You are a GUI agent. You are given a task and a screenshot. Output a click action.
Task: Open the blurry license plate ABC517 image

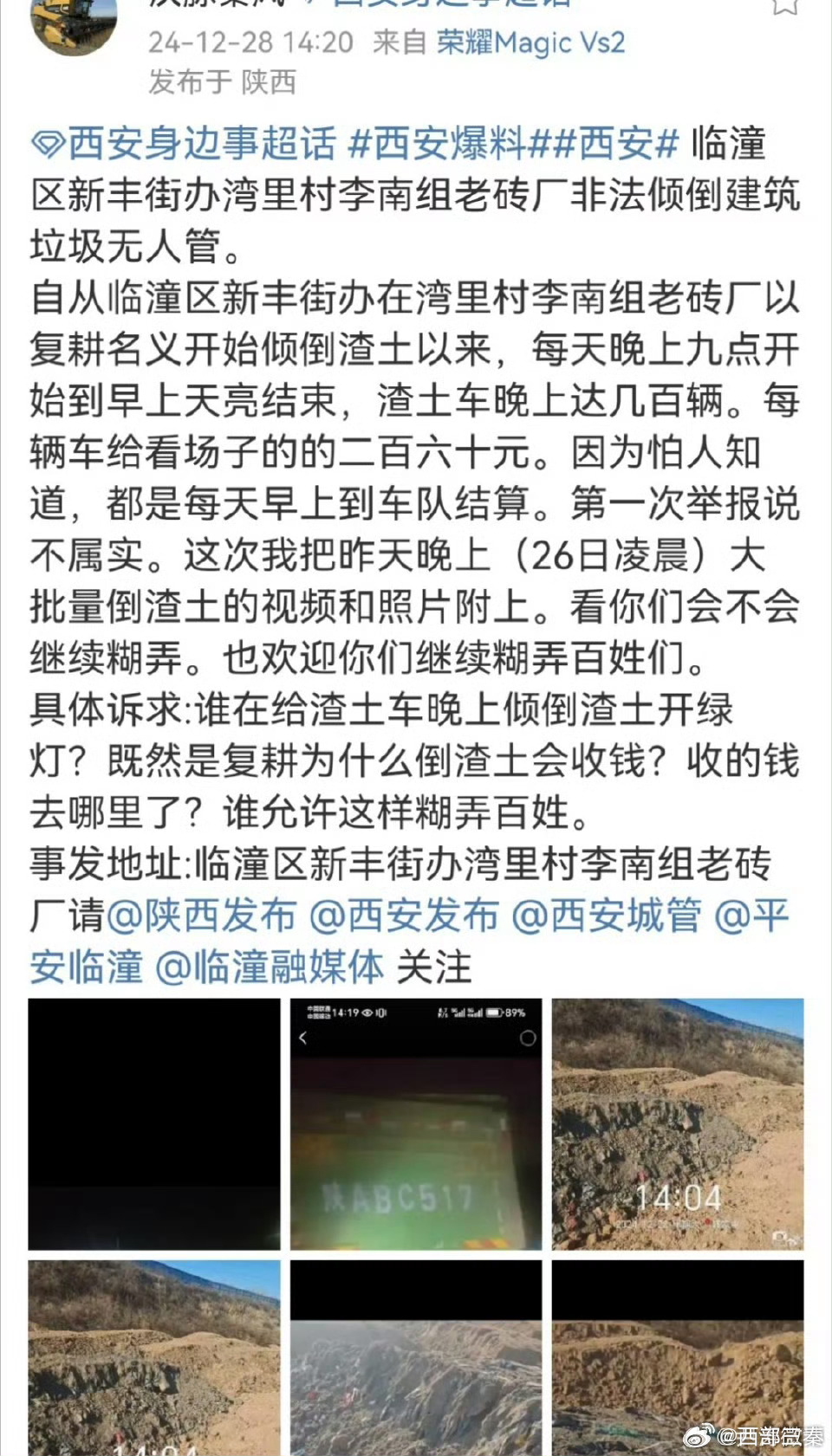tap(416, 1123)
